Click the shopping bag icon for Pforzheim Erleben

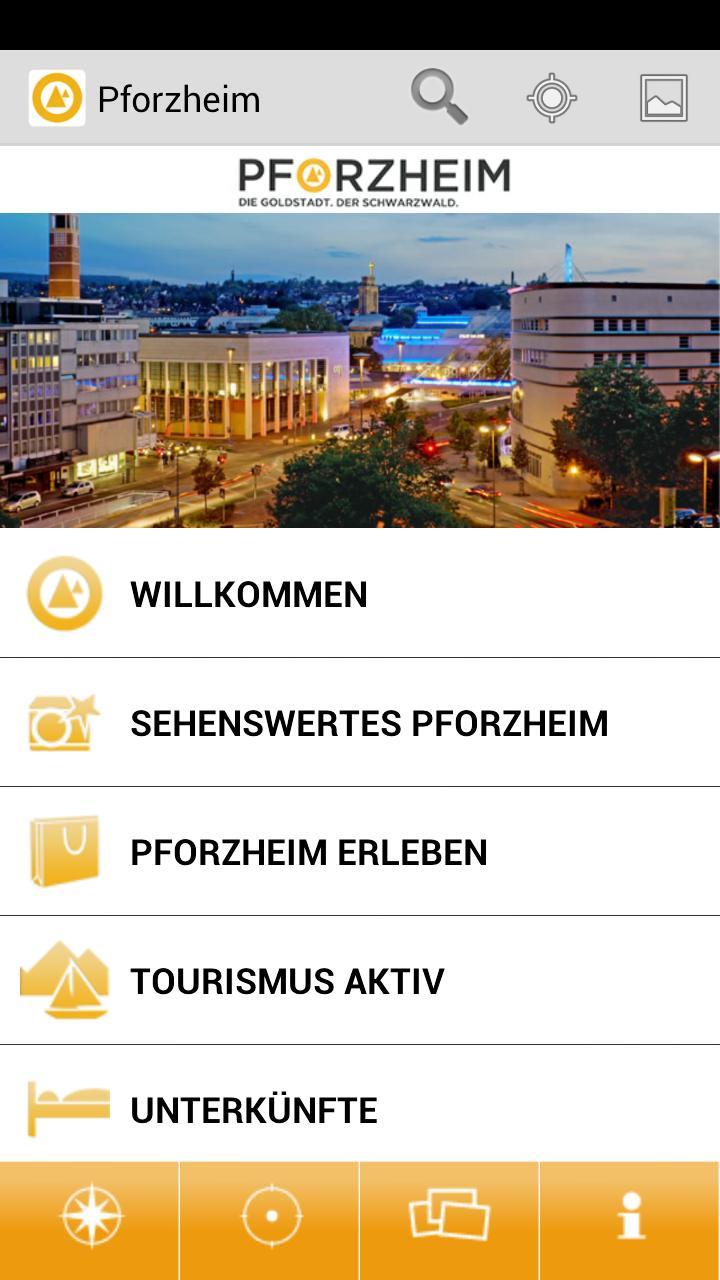(x=63, y=851)
